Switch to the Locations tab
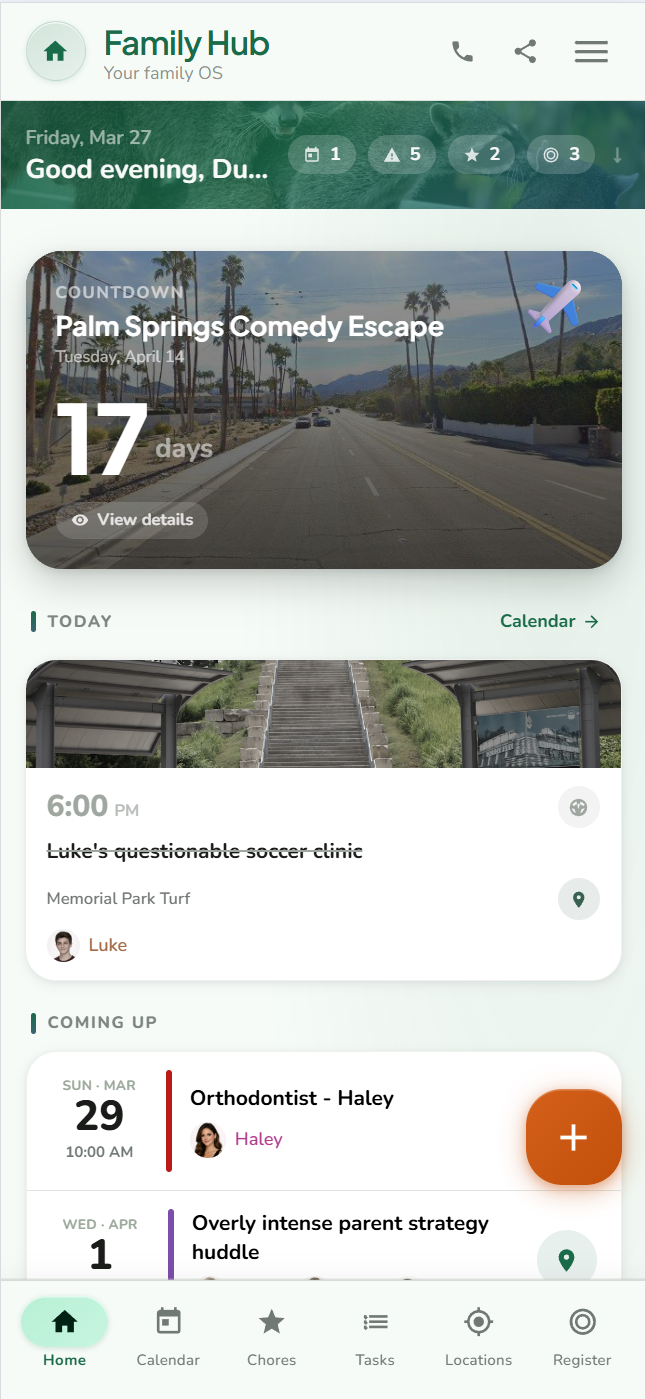Viewport: 645px width, 1399px height. [x=478, y=1334]
